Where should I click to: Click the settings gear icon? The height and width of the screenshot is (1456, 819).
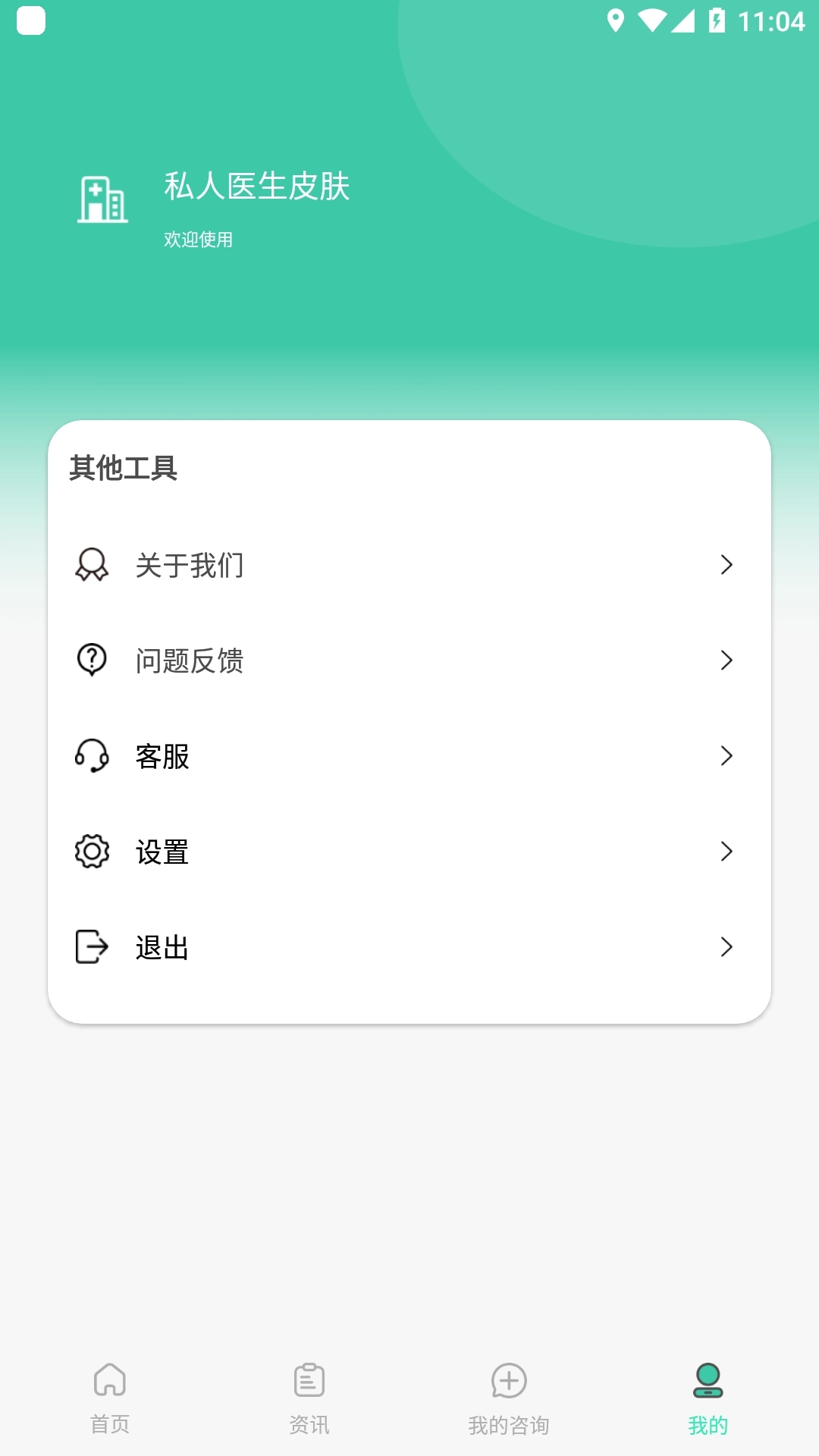[91, 852]
